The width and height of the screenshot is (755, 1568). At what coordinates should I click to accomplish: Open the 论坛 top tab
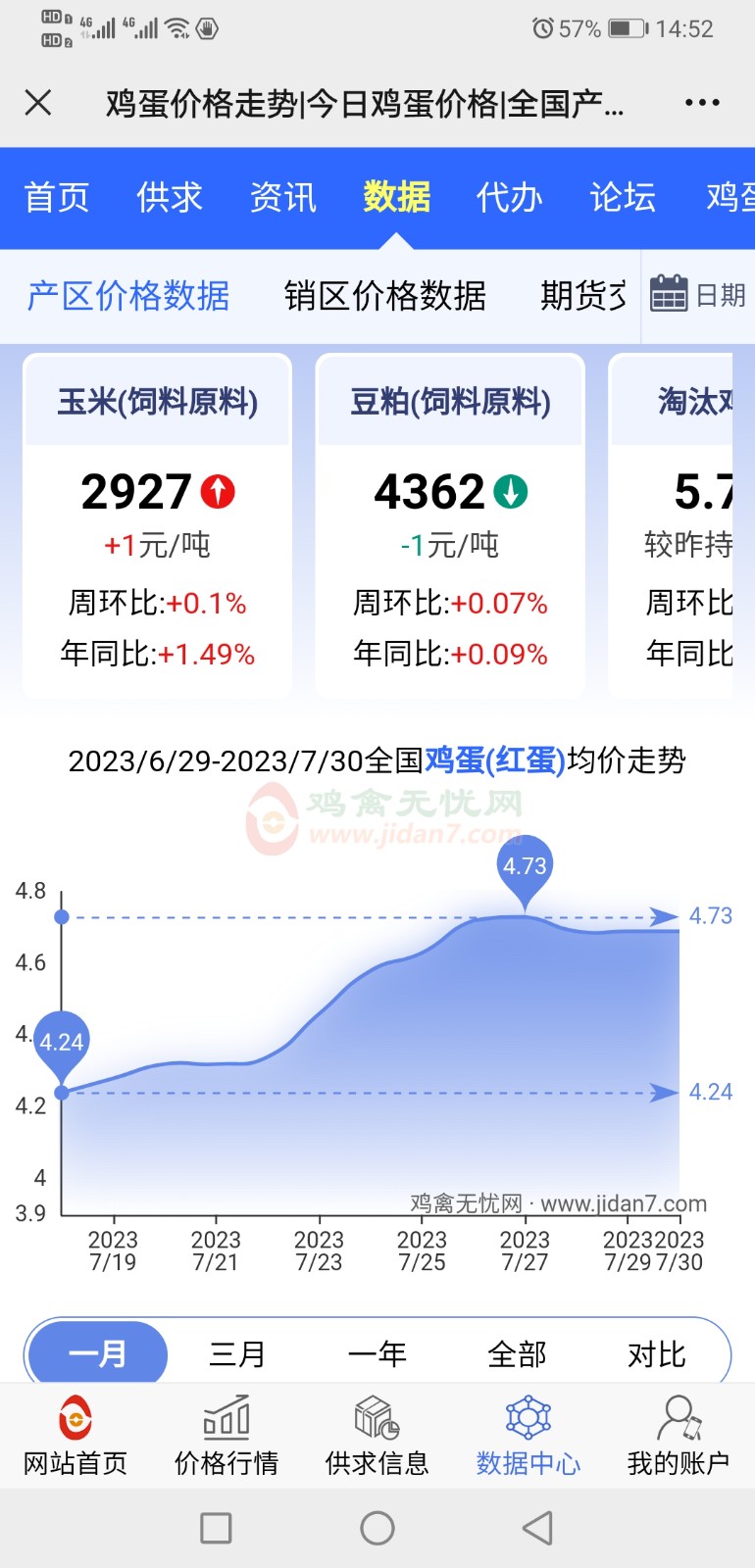pos(623,197)
